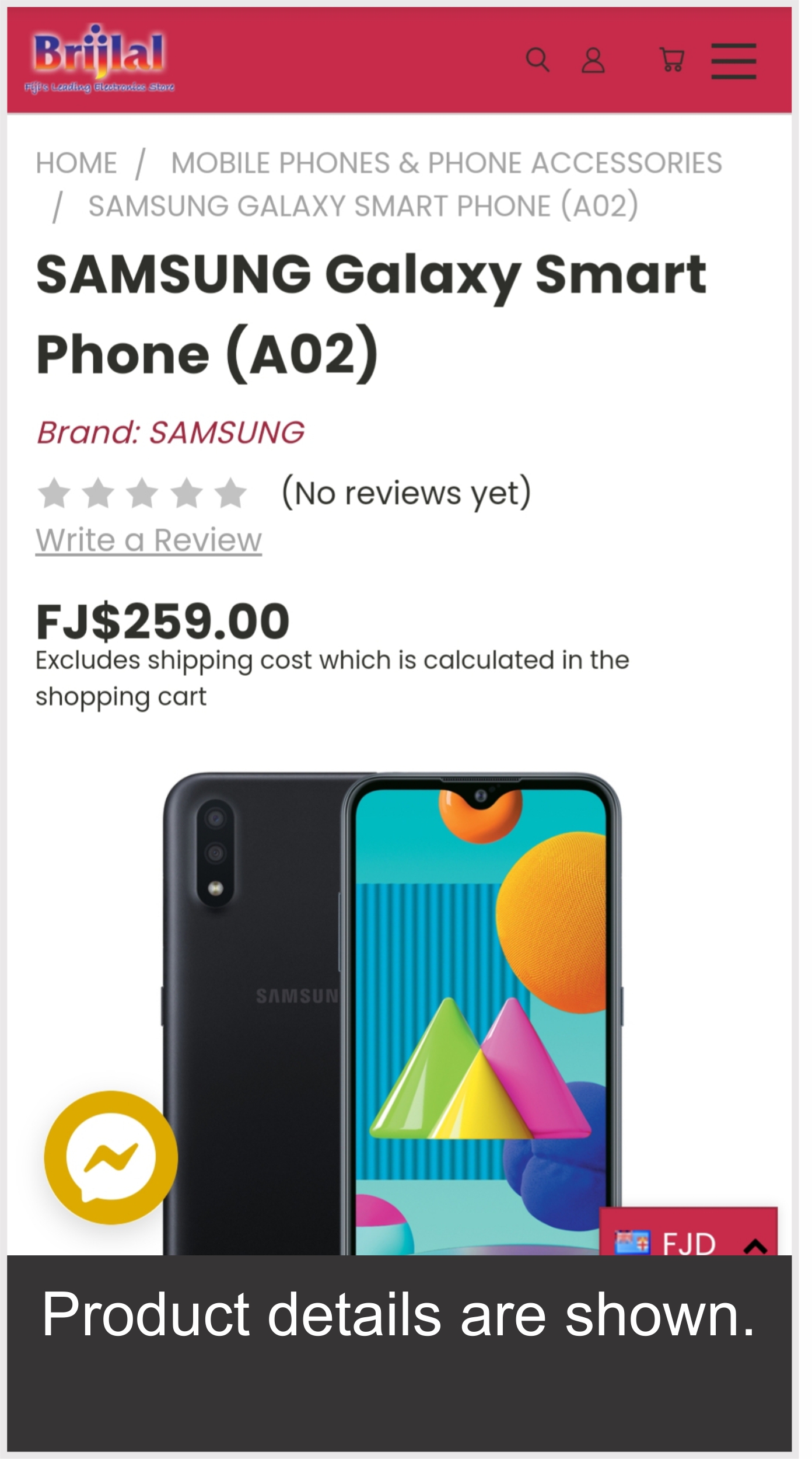
Task: Open the account profile icon
Action: [593, 60]
